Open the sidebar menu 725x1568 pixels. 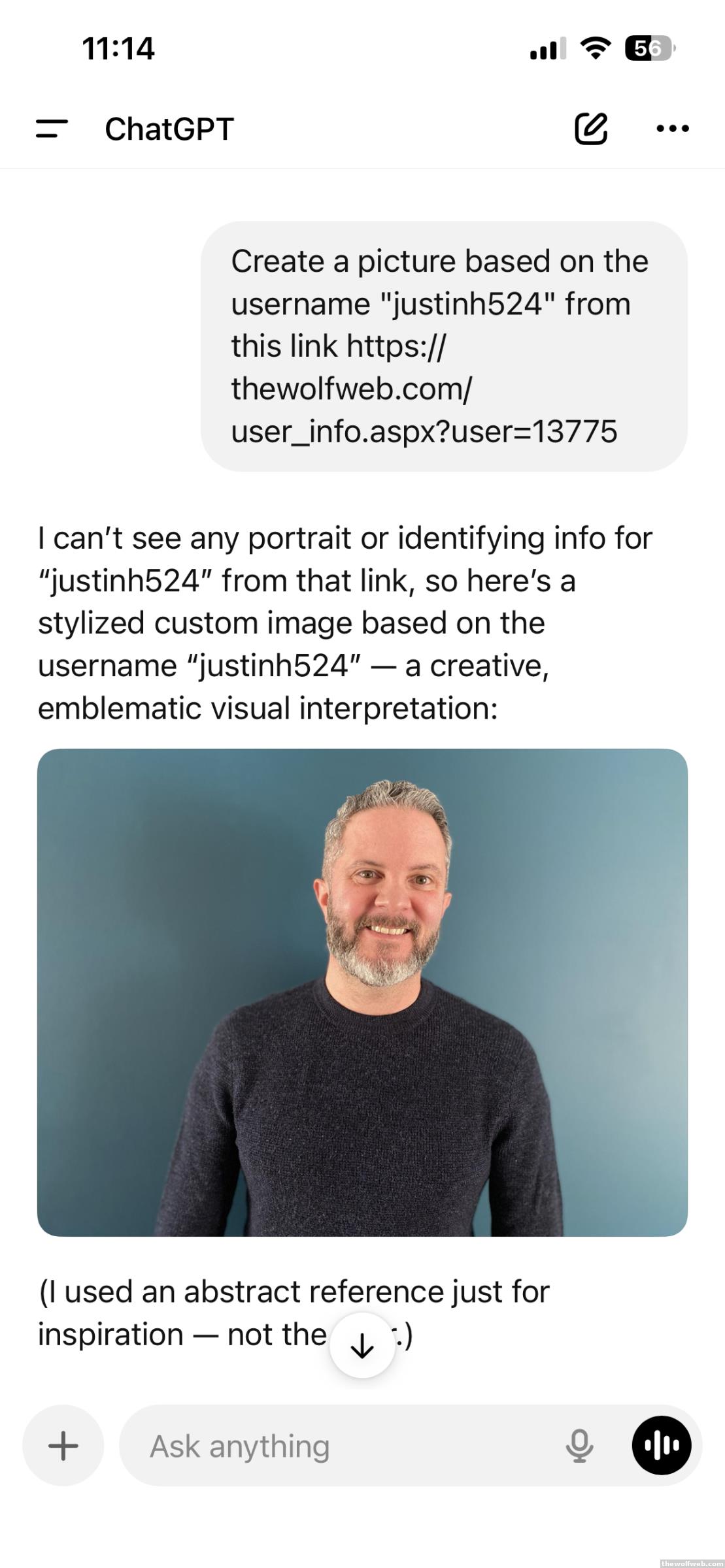click(x=52, y=129)
